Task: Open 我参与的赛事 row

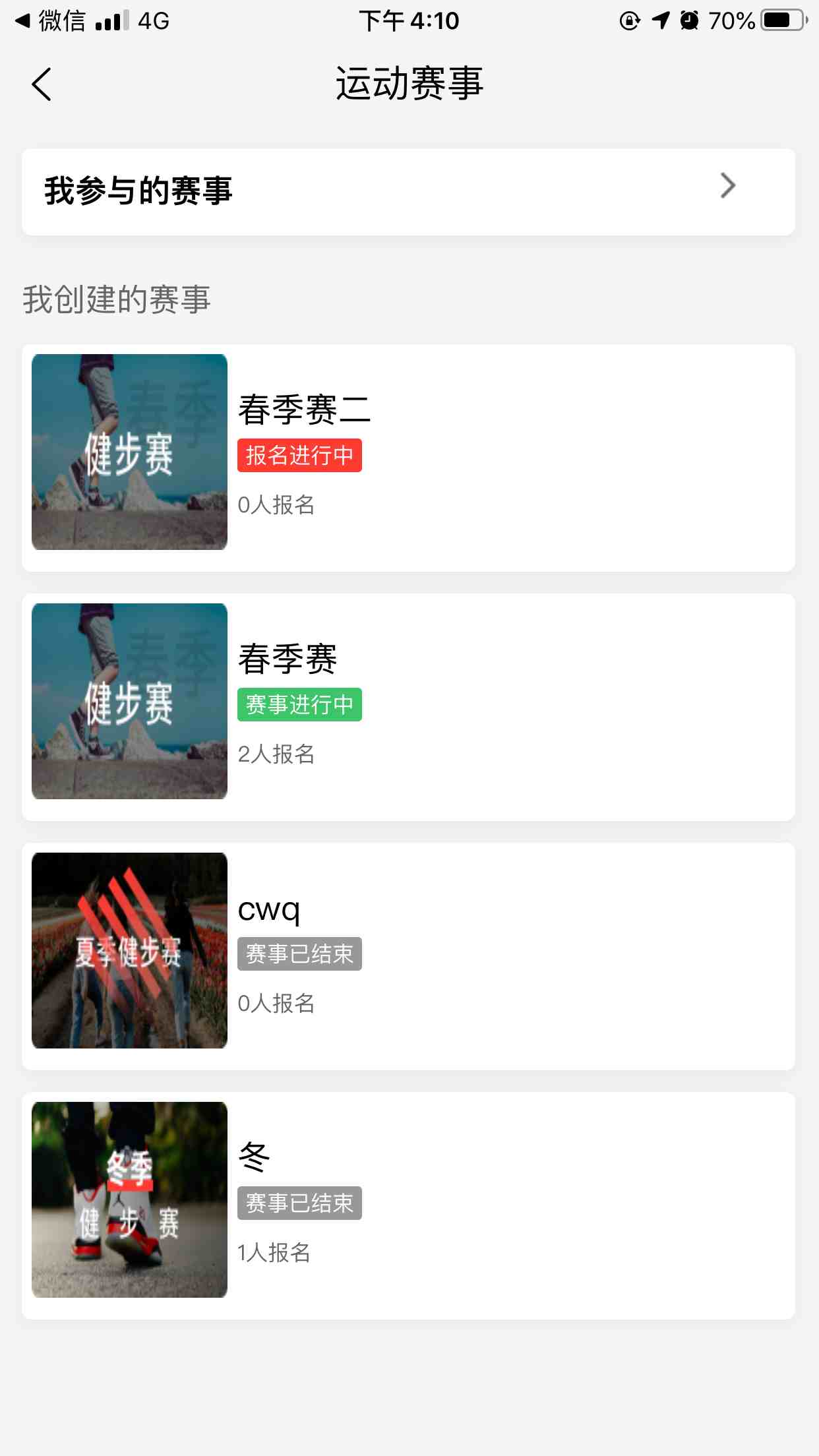Action: [408, 192]
